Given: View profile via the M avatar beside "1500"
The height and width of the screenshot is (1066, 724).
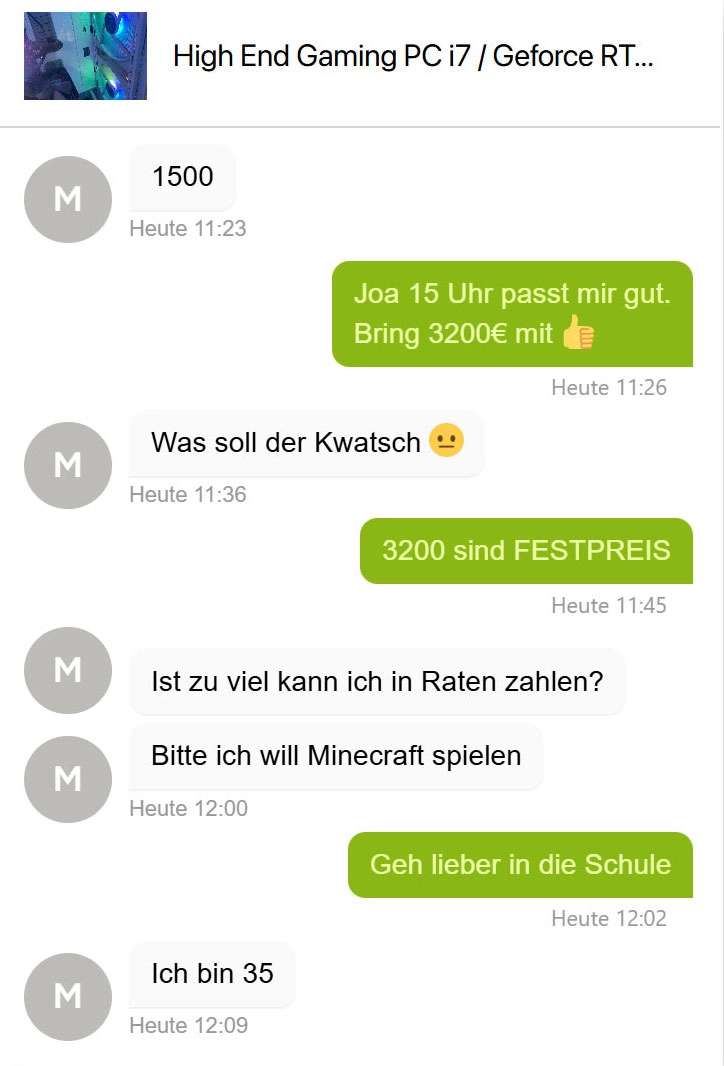Looking at the screenshot, I should coord(67,199).
